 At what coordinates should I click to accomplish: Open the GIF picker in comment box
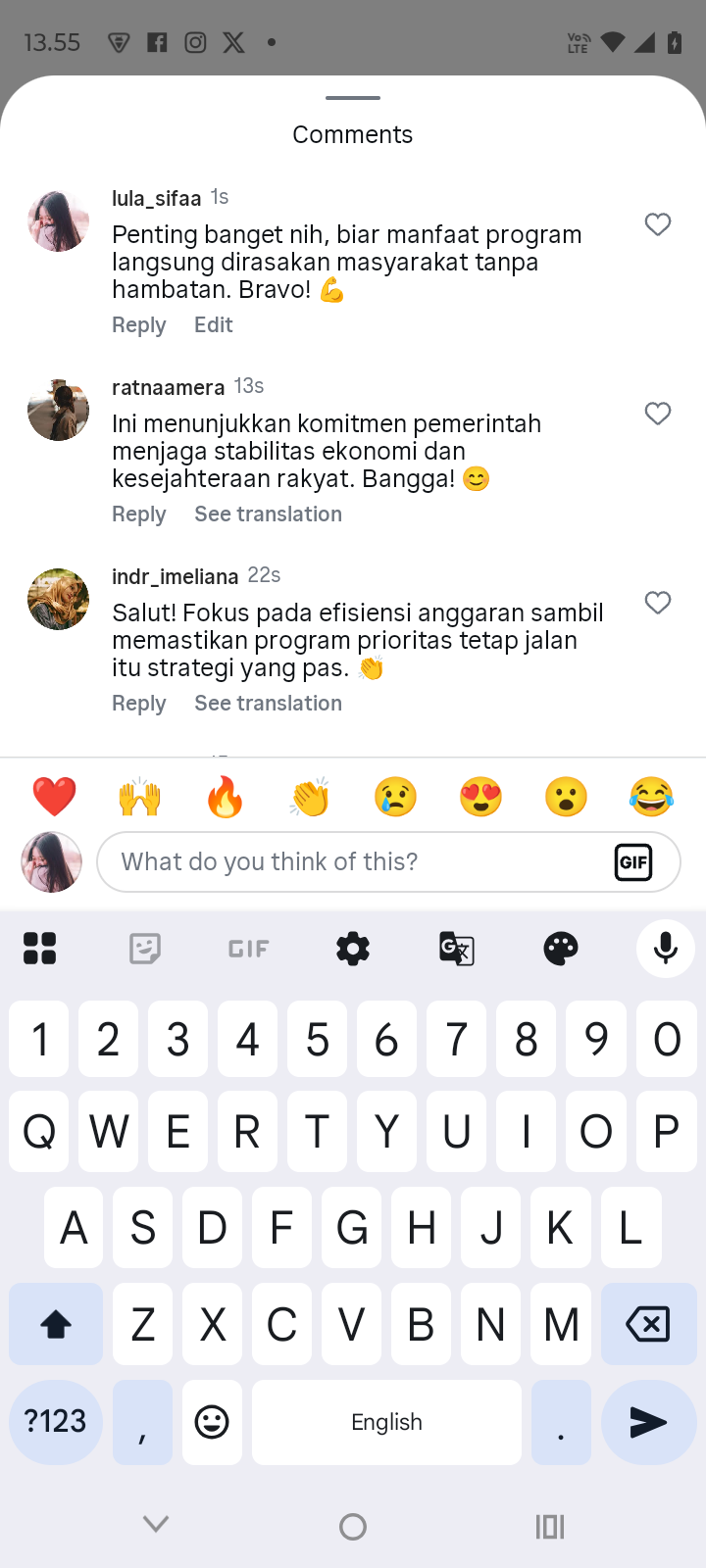click(x=633, y=862)
